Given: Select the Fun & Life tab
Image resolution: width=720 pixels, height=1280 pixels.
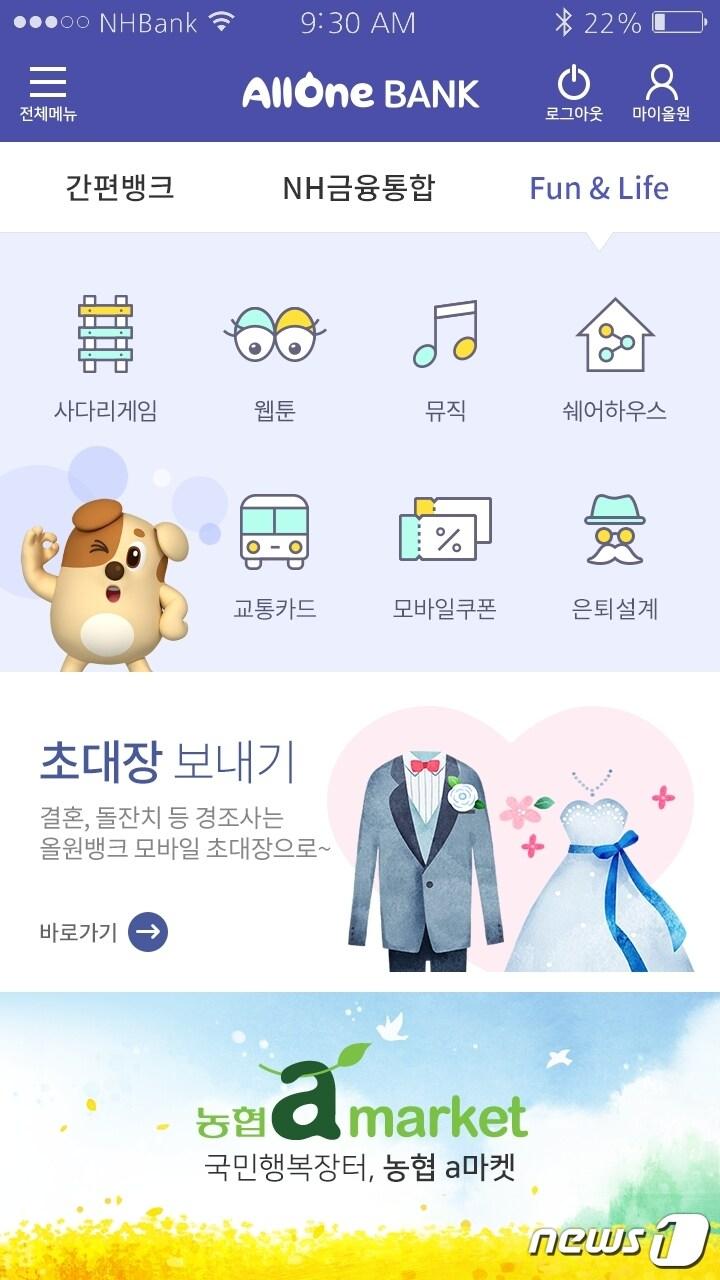Looking at the screenshot, I should (x=598, y=188).
